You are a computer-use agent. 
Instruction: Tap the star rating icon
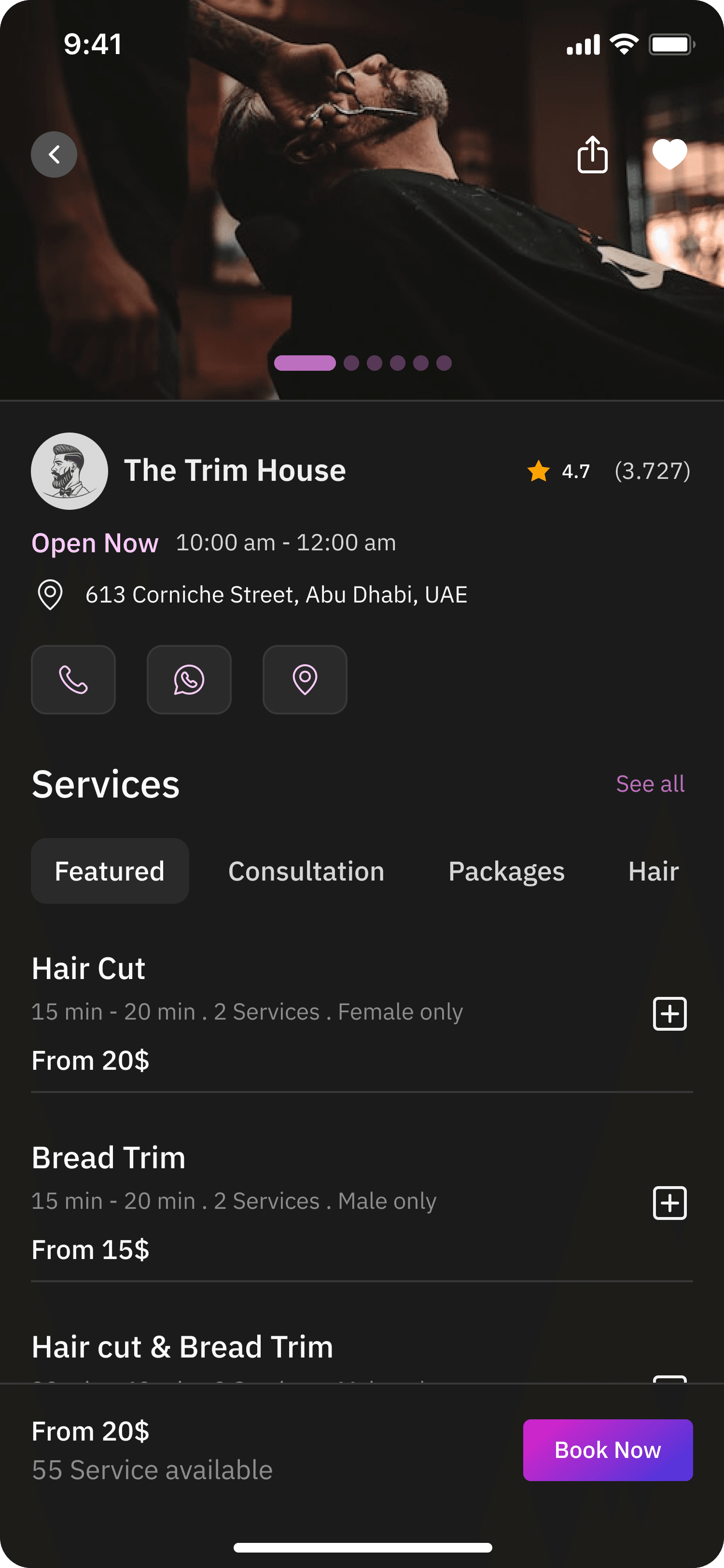click(x=538, y=471)
